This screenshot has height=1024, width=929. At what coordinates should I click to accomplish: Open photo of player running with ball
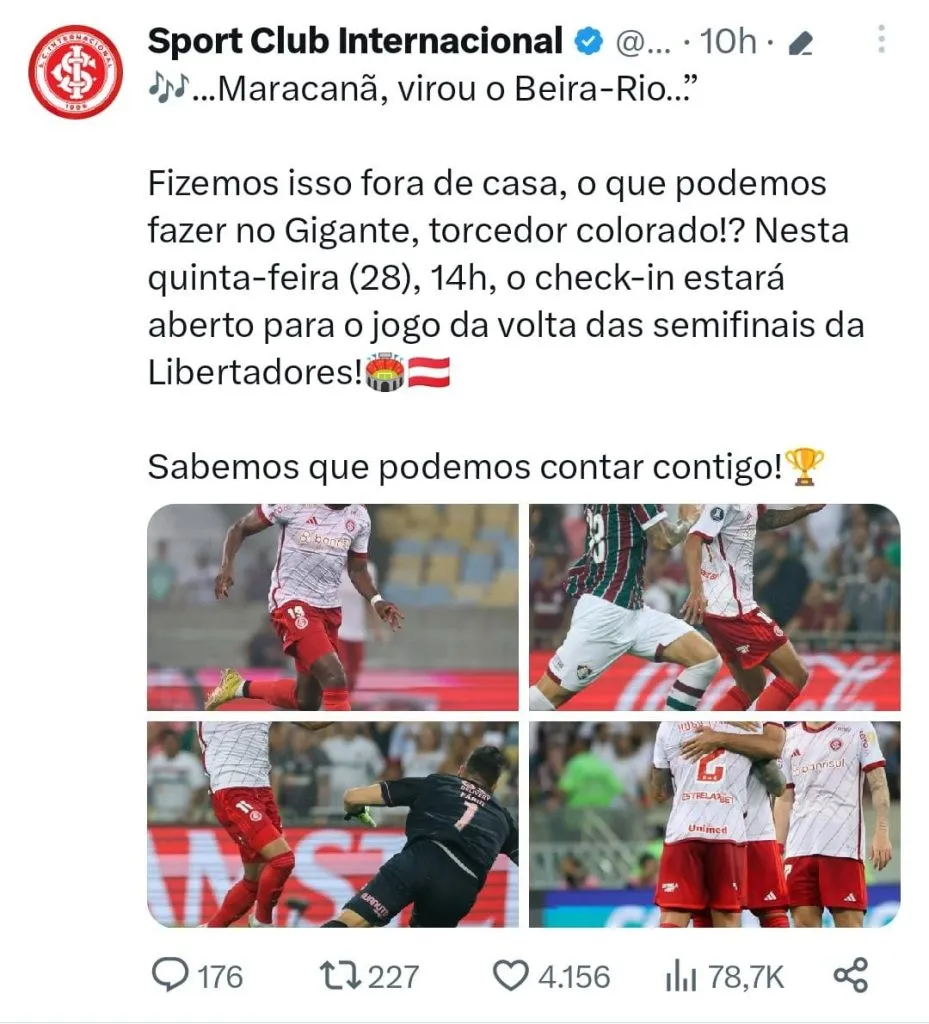click(x=333, y=607)
